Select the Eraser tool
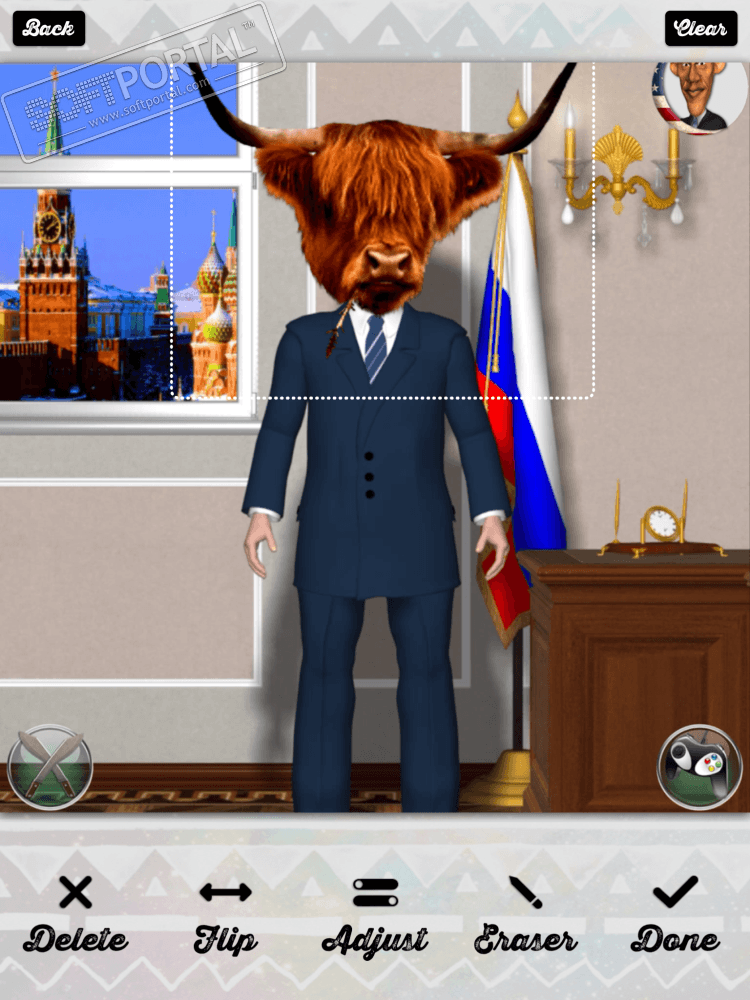 tap(525, 913)
